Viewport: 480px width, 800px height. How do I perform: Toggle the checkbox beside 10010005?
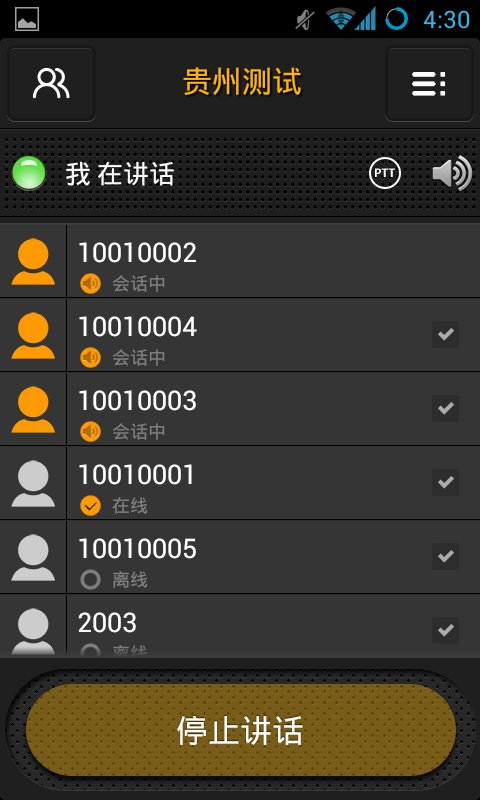pyautogui.click(x=445, y=556)
